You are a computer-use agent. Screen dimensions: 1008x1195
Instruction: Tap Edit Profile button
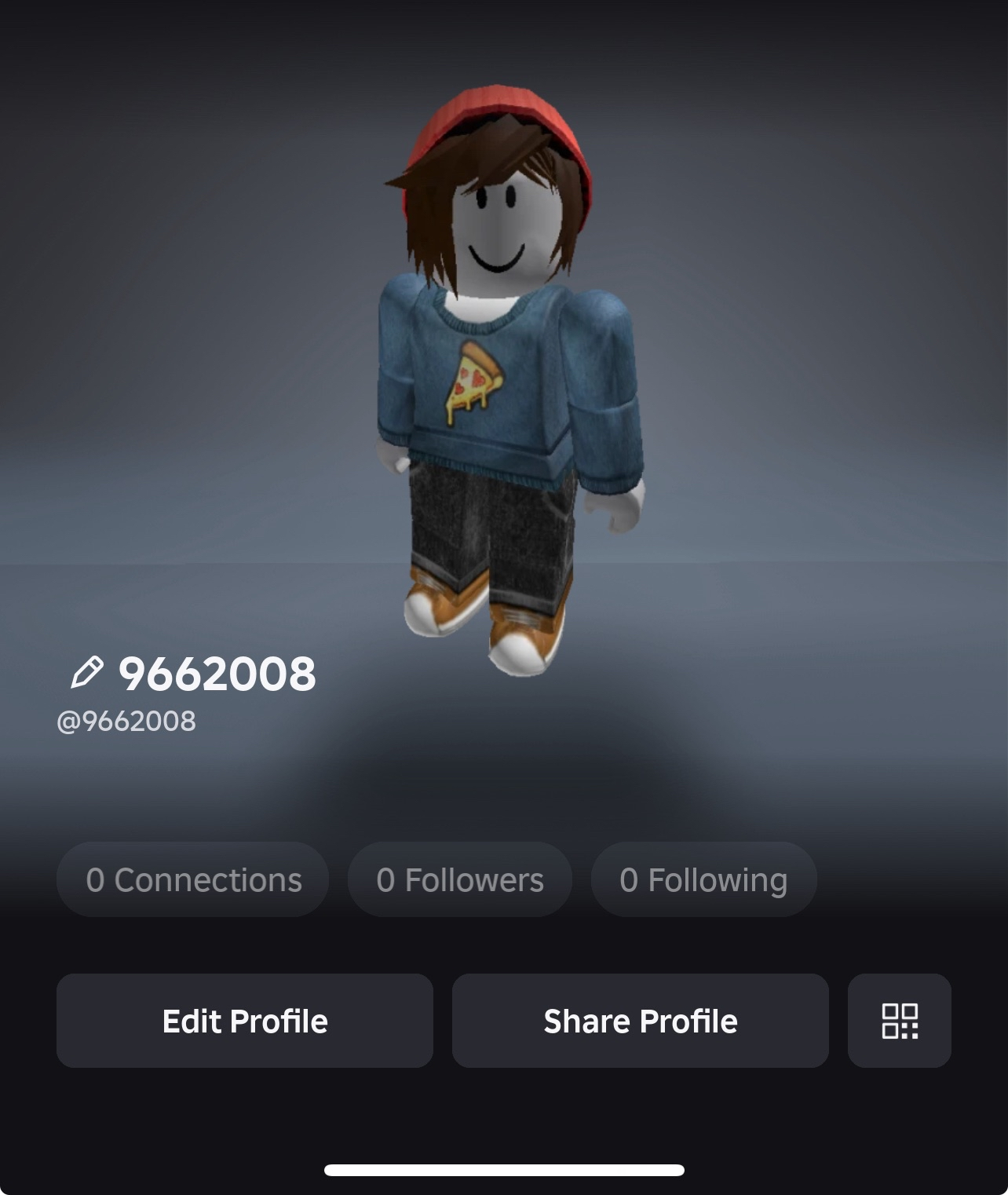pyautogui.click(x=245, y=1021)
